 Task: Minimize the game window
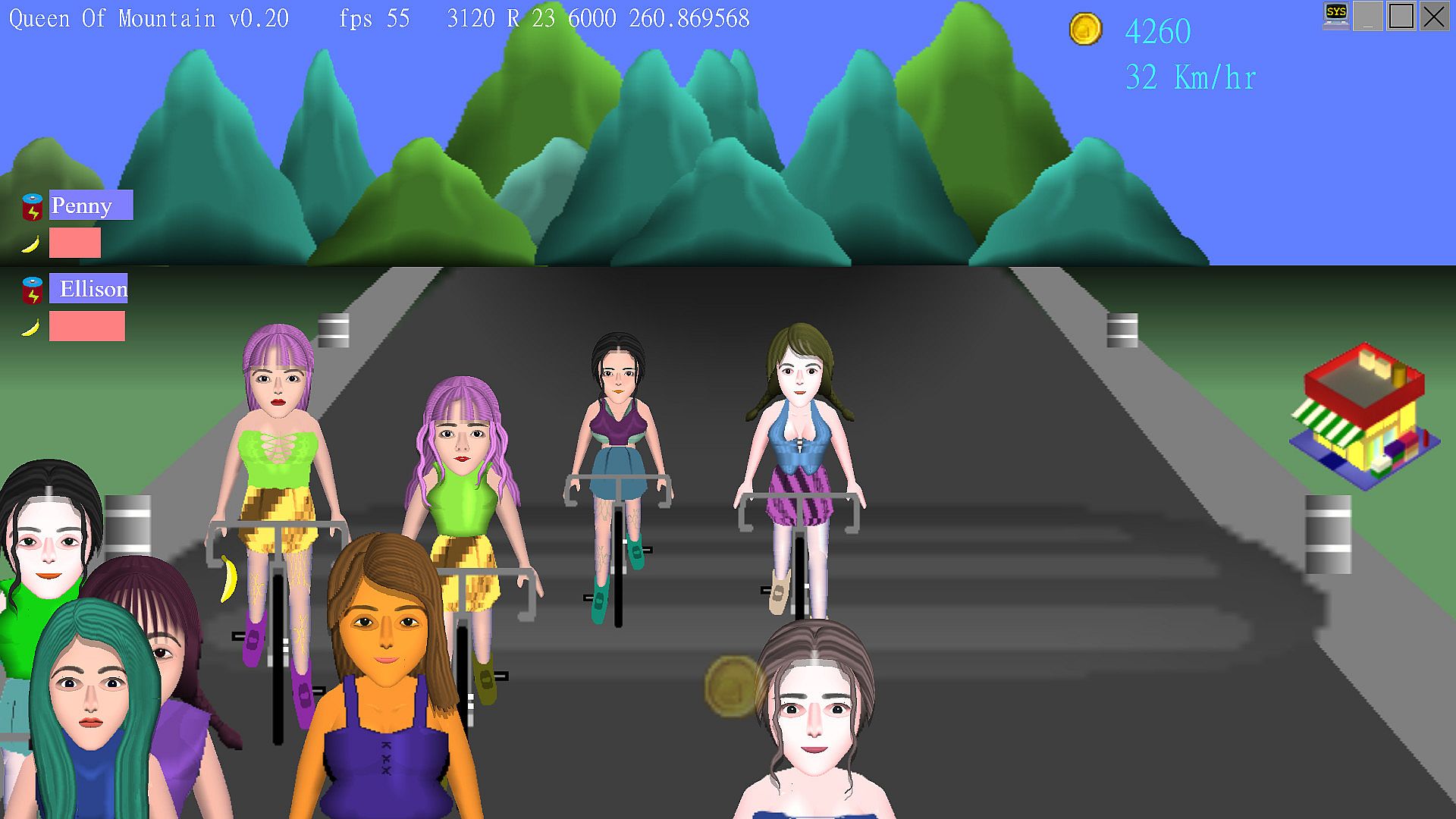(x=1368, y=17)
